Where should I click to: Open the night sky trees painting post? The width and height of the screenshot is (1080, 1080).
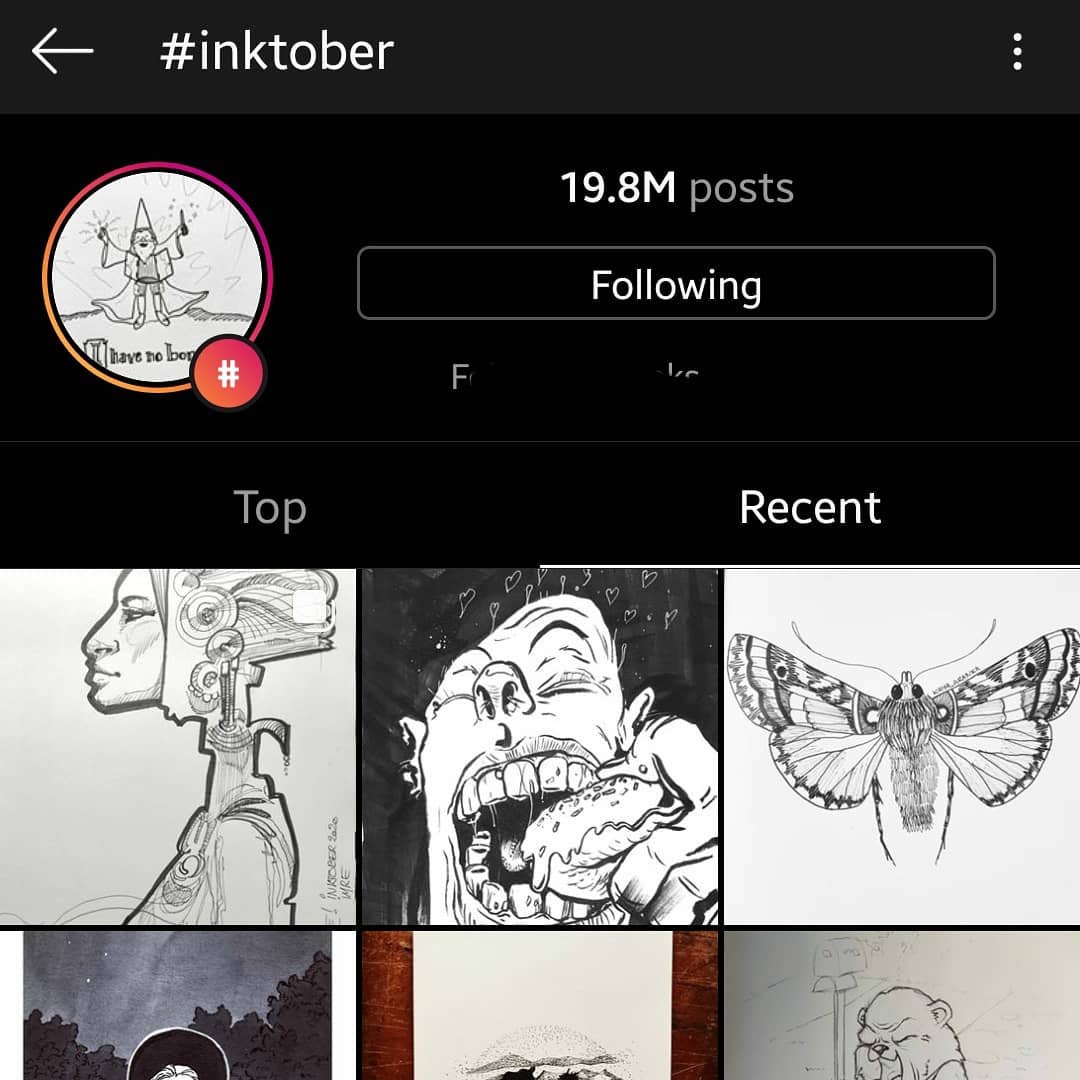click(178, 1006)
